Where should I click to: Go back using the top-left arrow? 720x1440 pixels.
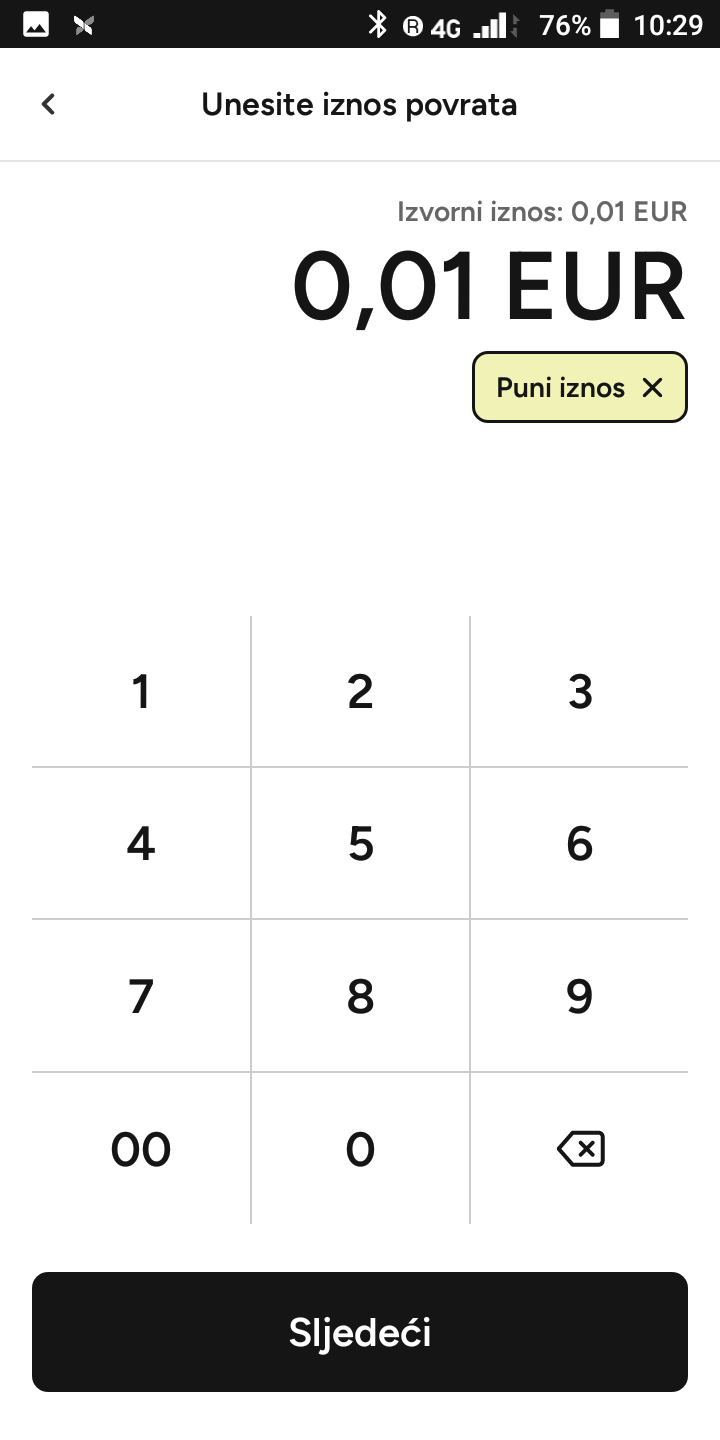[x=48, y=104]
